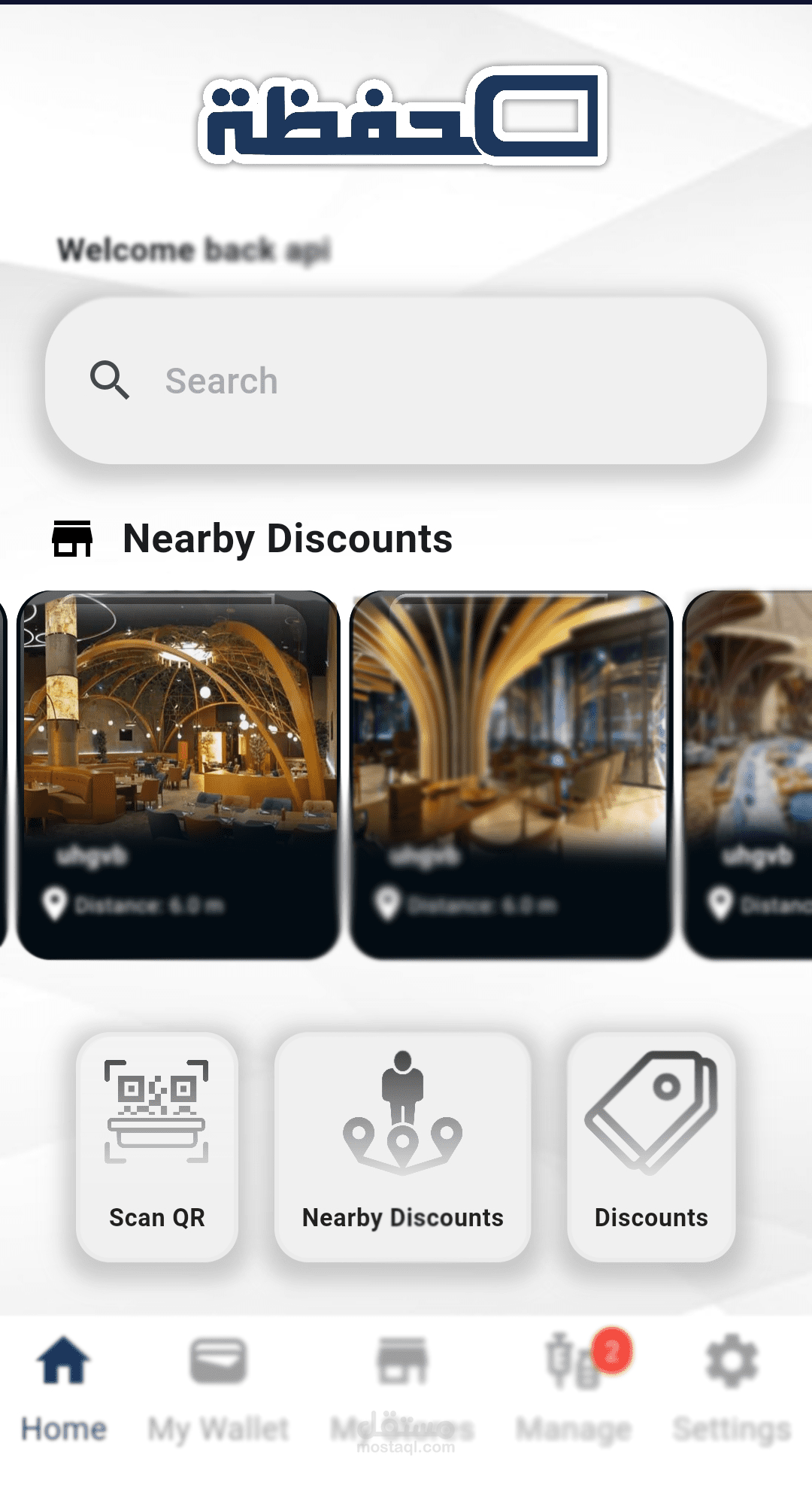The image size is (812, 1485).
Task: Open the Search field
Action: tap(406, 381)
